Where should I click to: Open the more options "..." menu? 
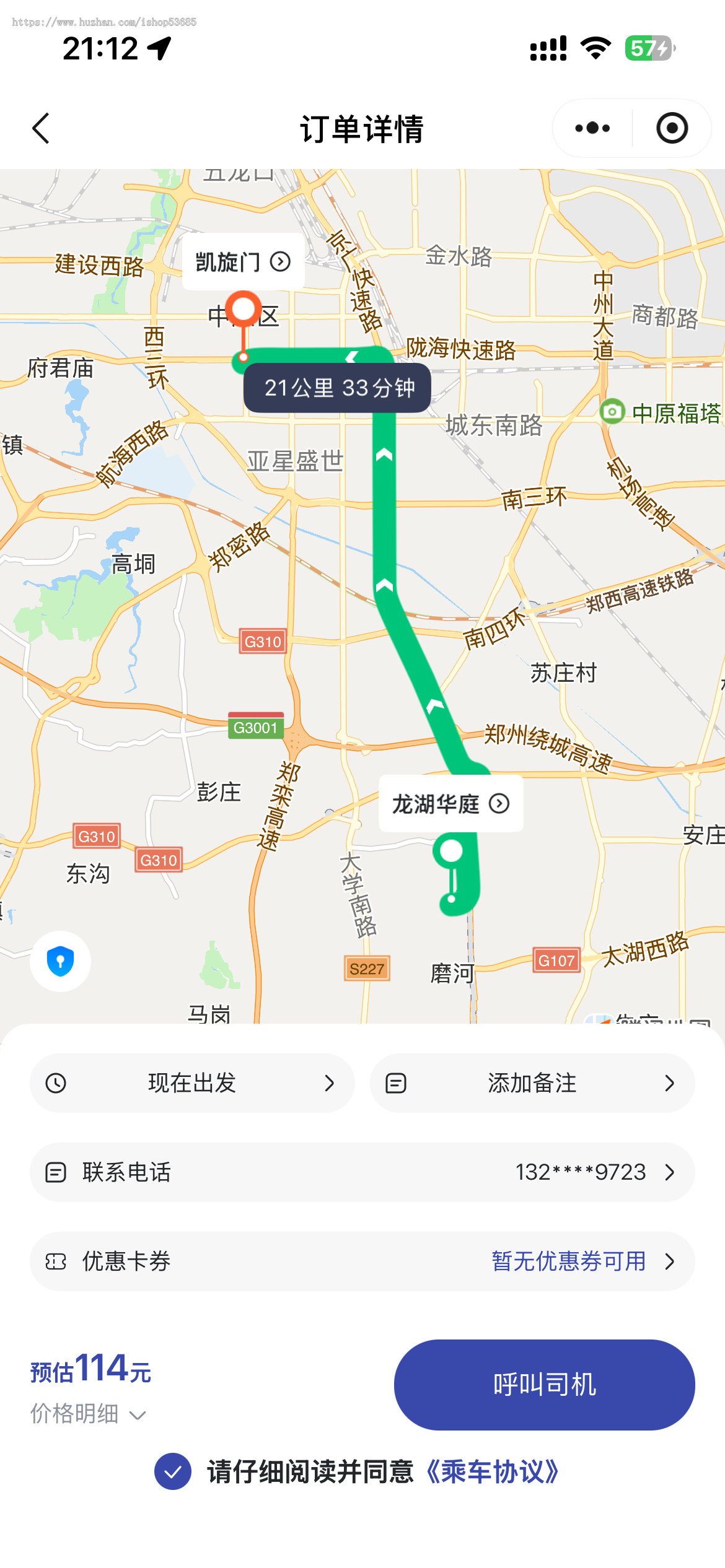tap(592, 129)
